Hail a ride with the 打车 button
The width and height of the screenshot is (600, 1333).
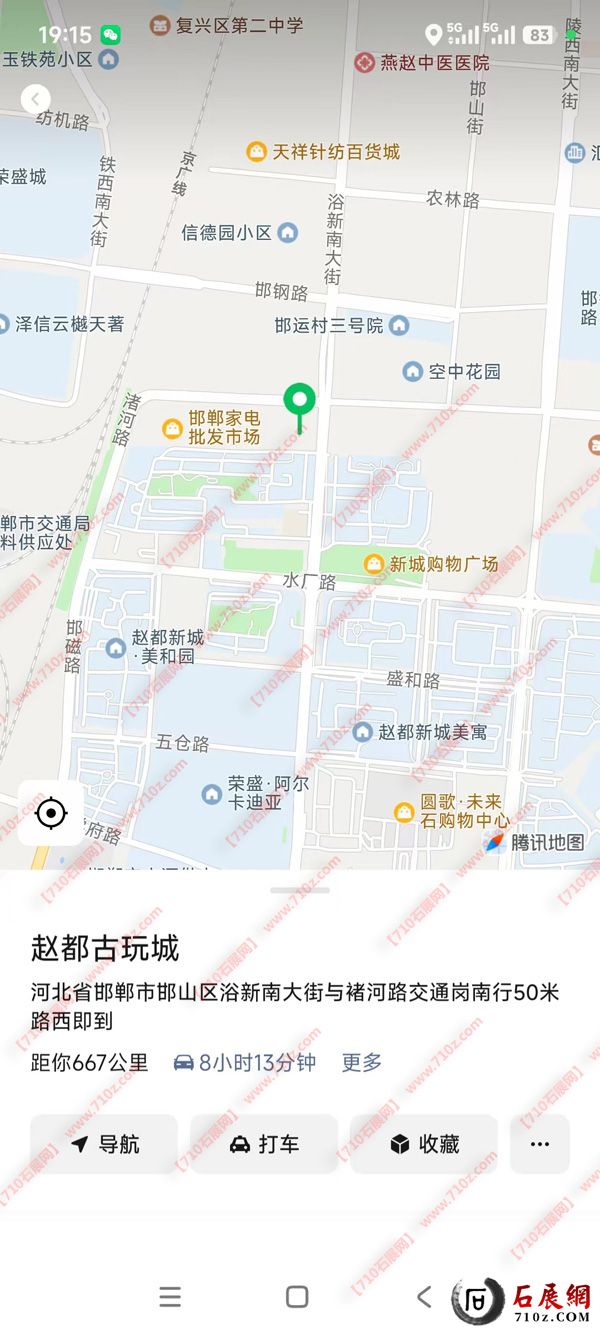tap(264, 1144)
